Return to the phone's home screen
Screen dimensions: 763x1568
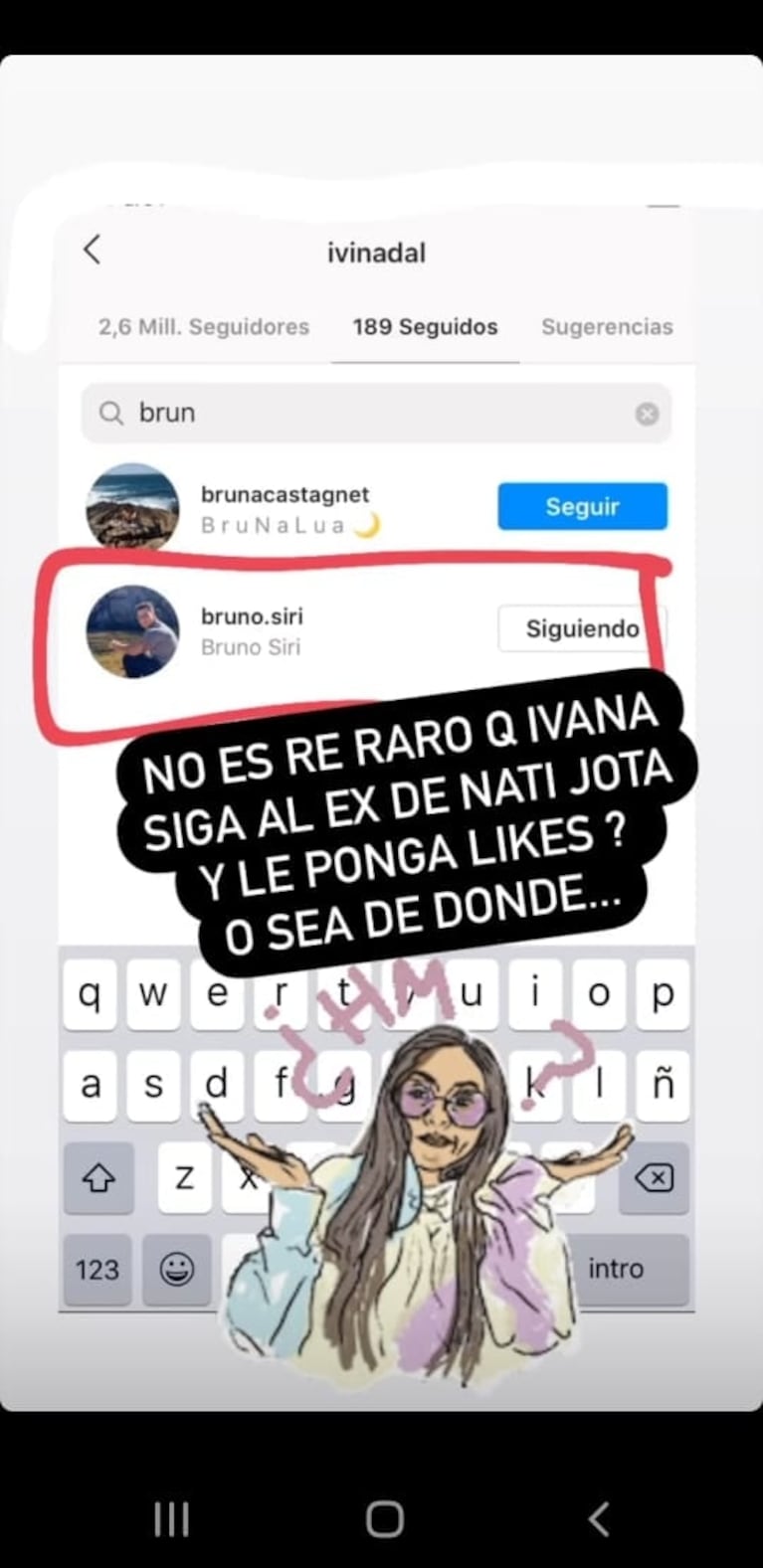384,1518
